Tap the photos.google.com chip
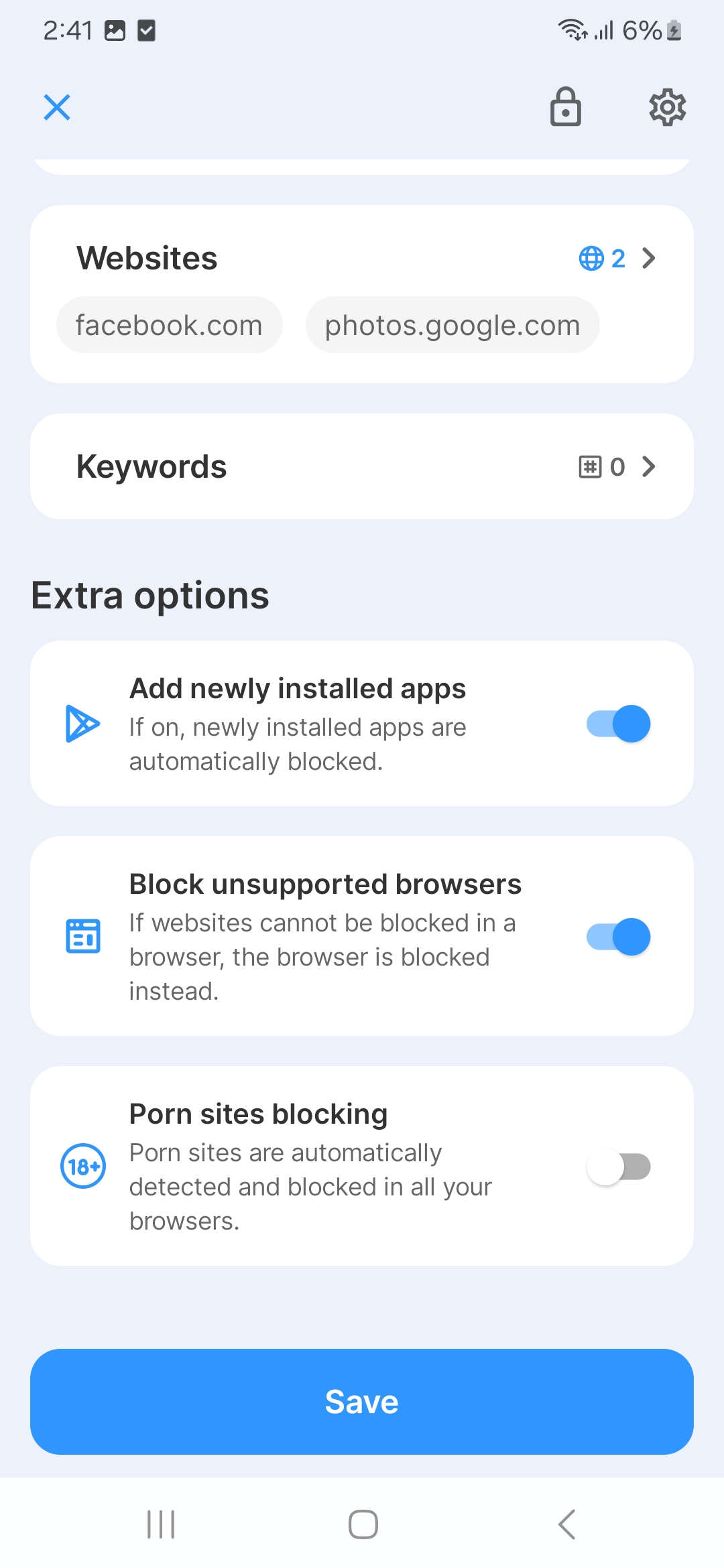Viewport: 724px width, 1568px height. (452, 325)
